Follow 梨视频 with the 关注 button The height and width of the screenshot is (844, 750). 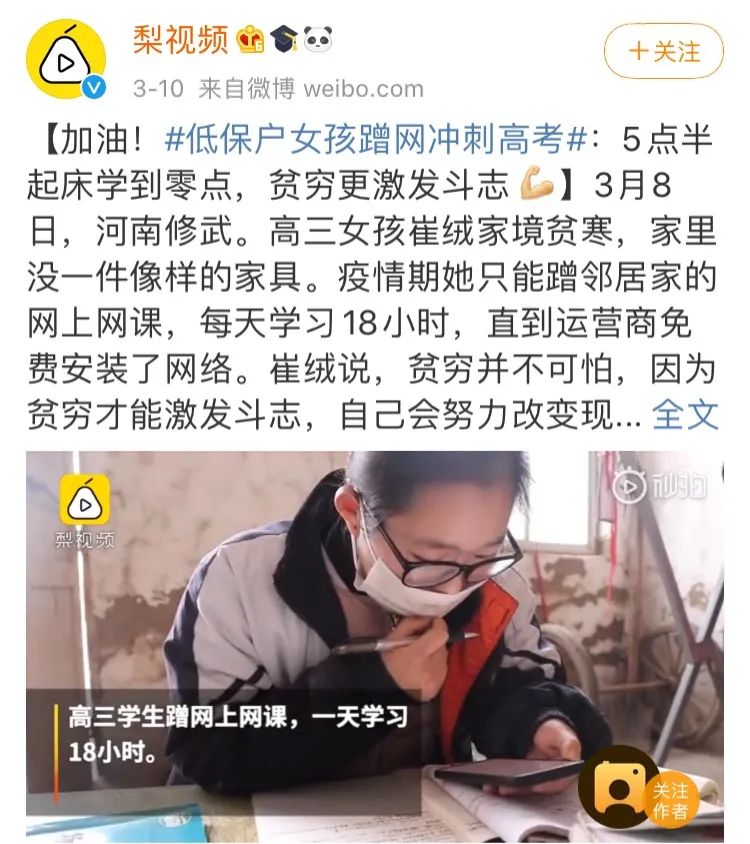click(x=663, y=52)
